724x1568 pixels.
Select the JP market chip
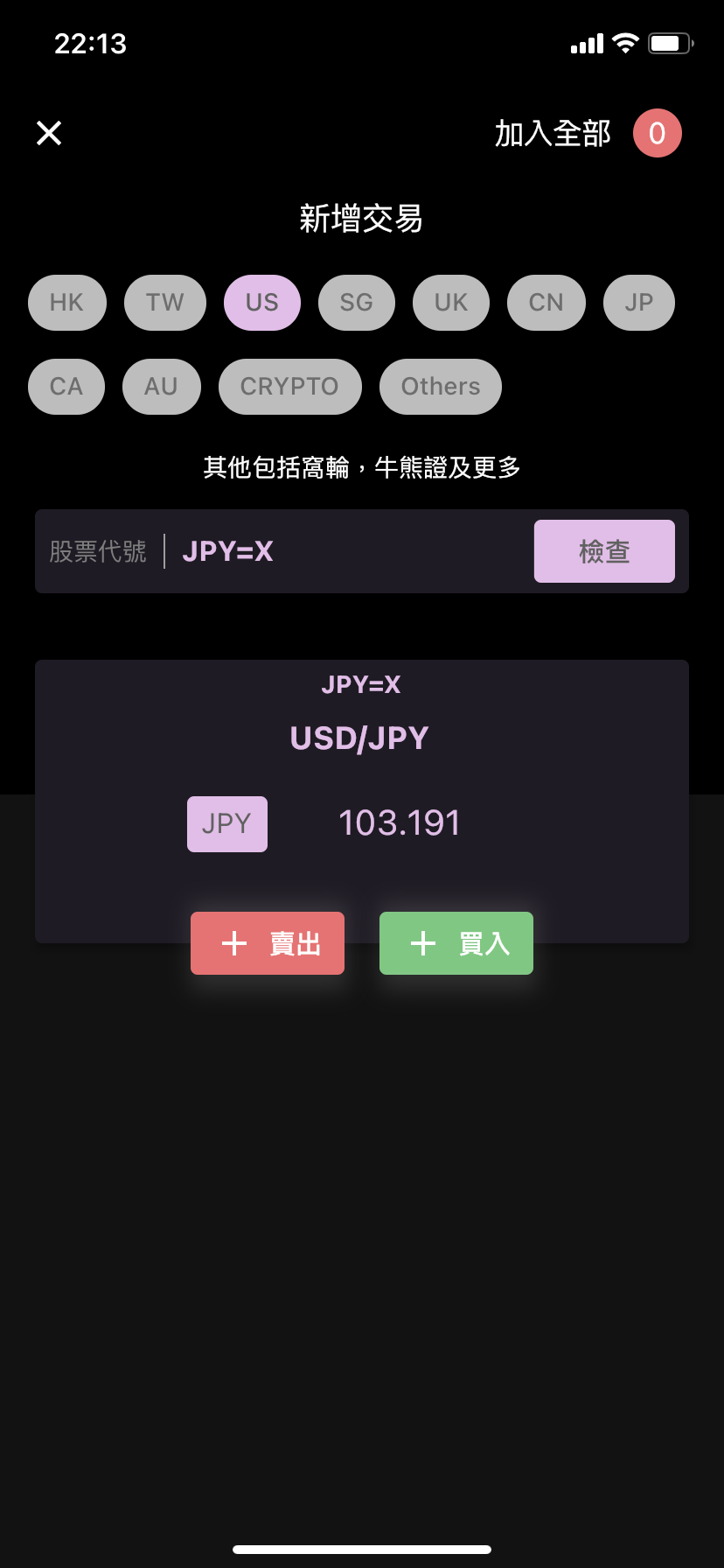point(639,303)
